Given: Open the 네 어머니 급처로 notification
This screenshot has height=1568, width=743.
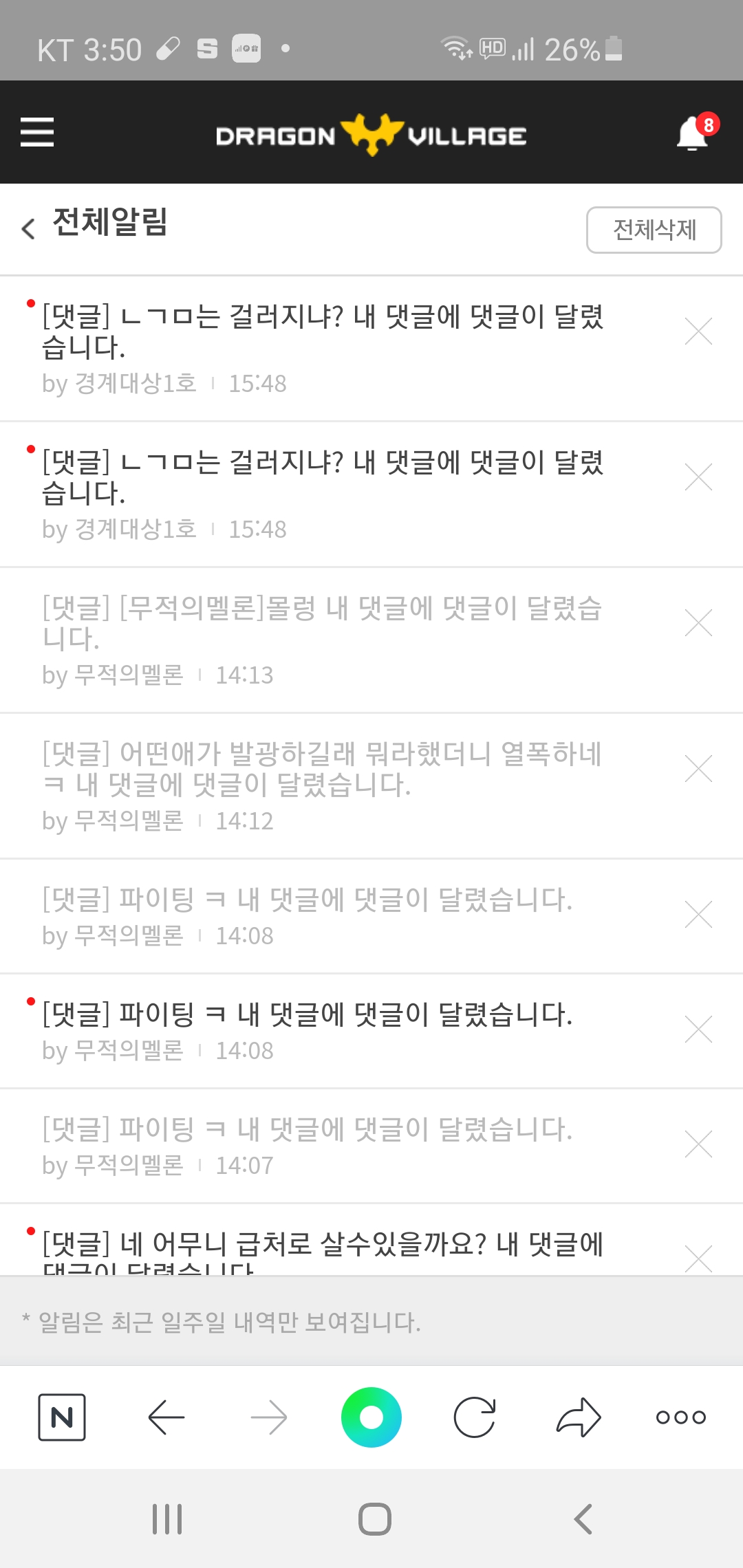Looking at the screenshot, I should click(322, 1243).
